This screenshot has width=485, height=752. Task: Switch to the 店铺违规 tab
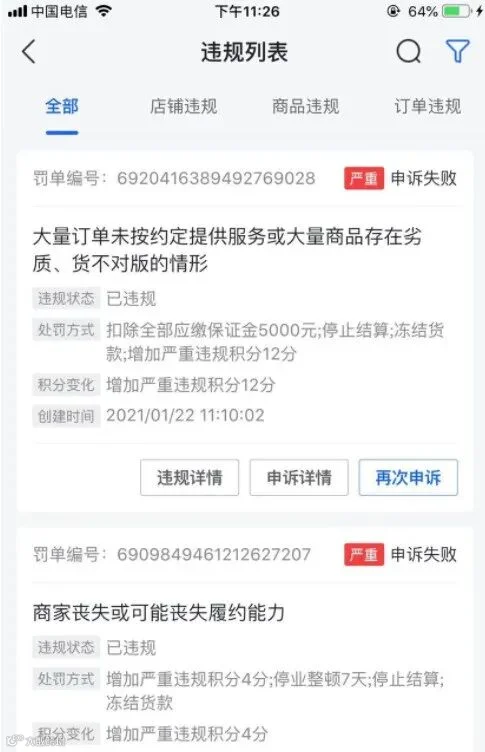click(184, 106)
